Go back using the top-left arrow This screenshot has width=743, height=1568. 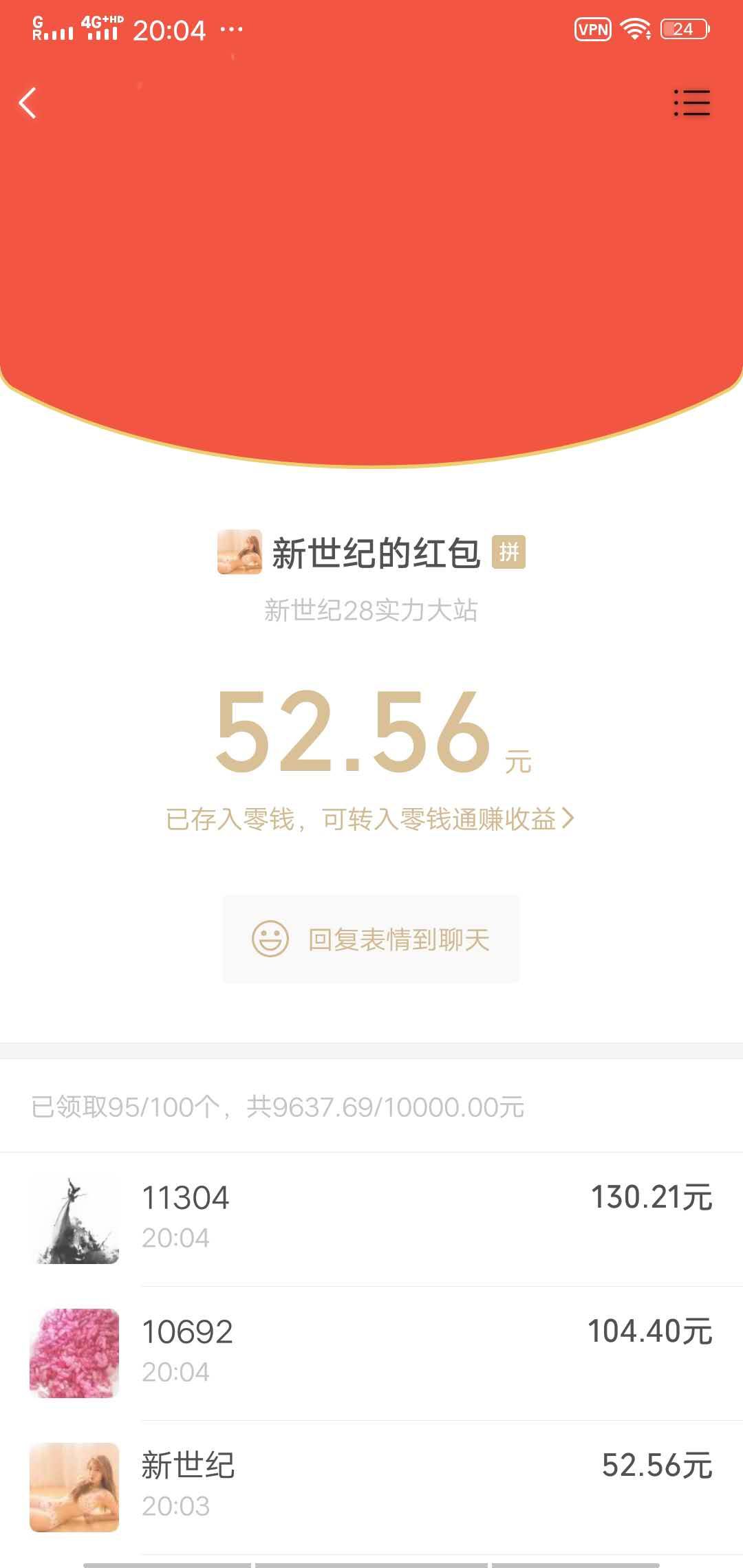click(x=28, y=104)
